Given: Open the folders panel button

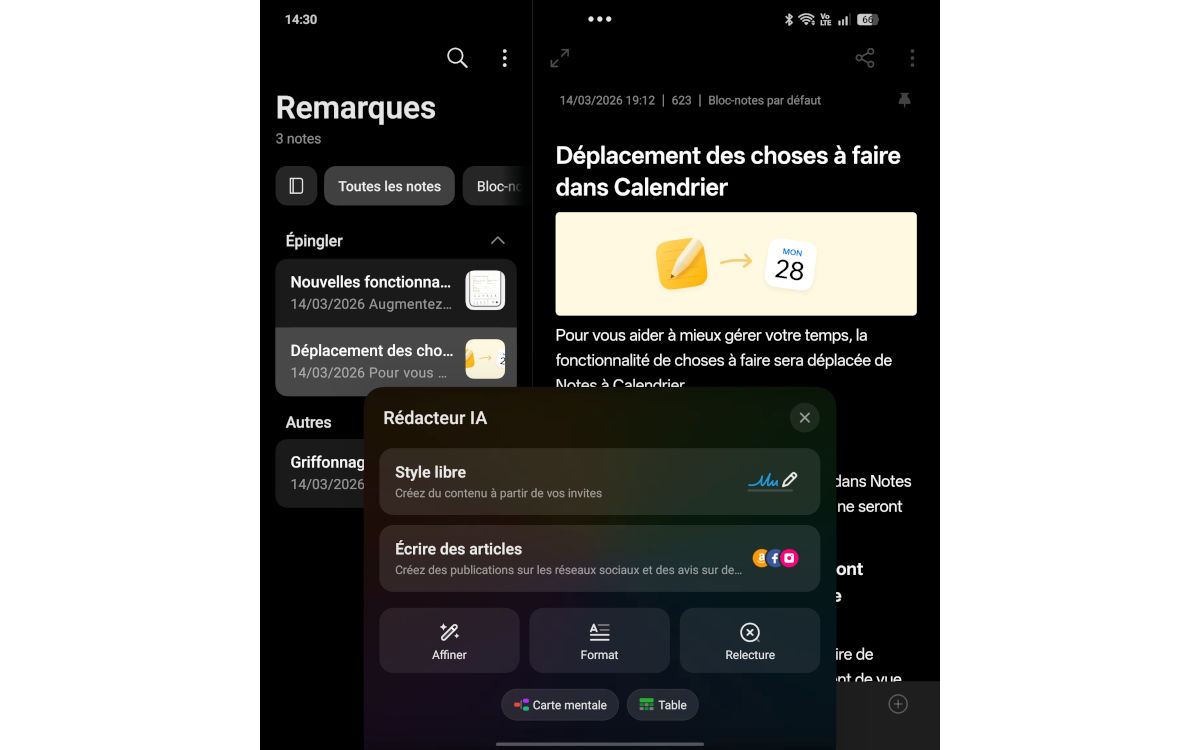Looking at the screenshot, I should click(x=296, y=186).
